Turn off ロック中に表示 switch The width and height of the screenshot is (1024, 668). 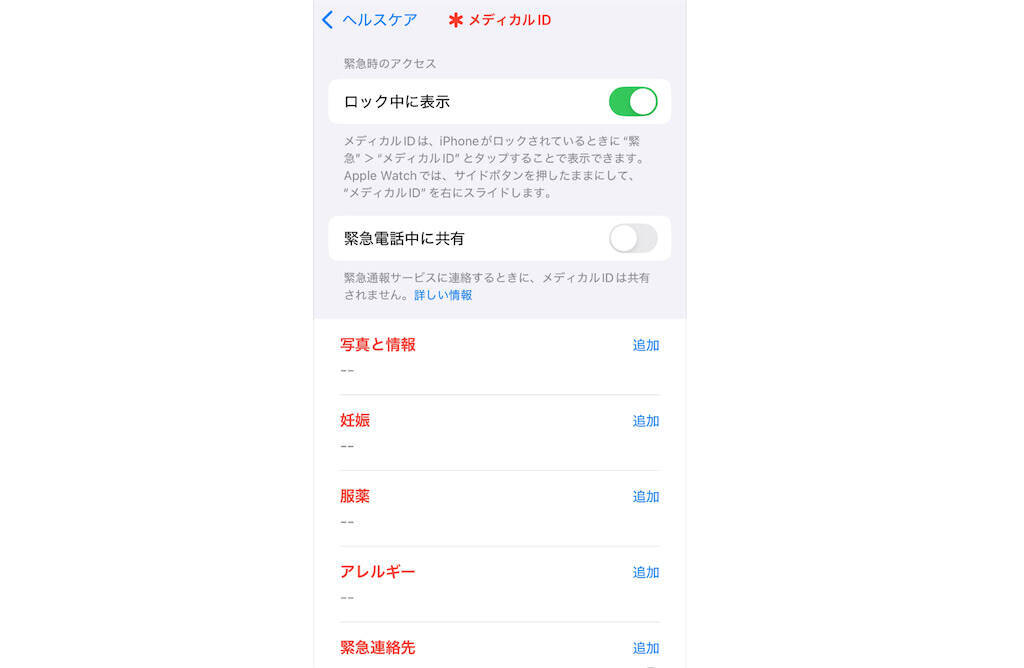[x=633, y=102]
